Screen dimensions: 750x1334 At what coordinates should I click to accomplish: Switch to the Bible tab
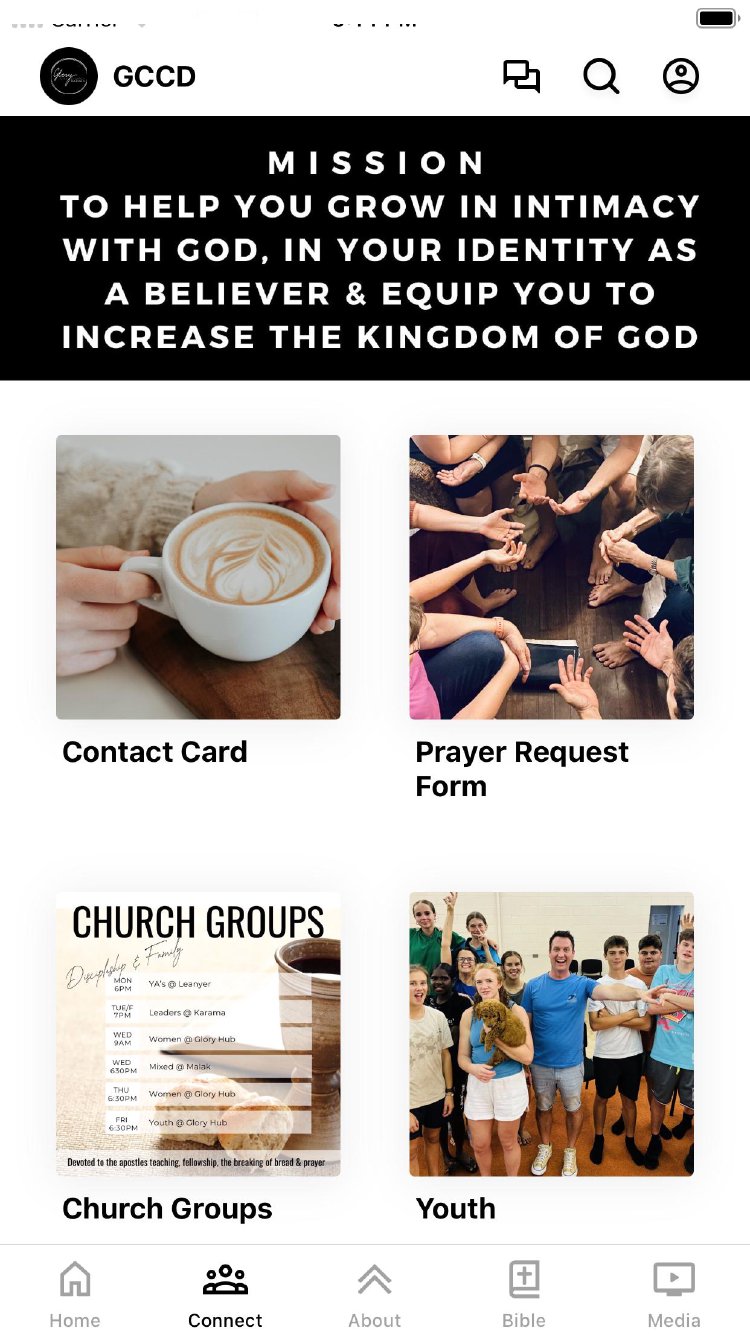pos(524,1294)
